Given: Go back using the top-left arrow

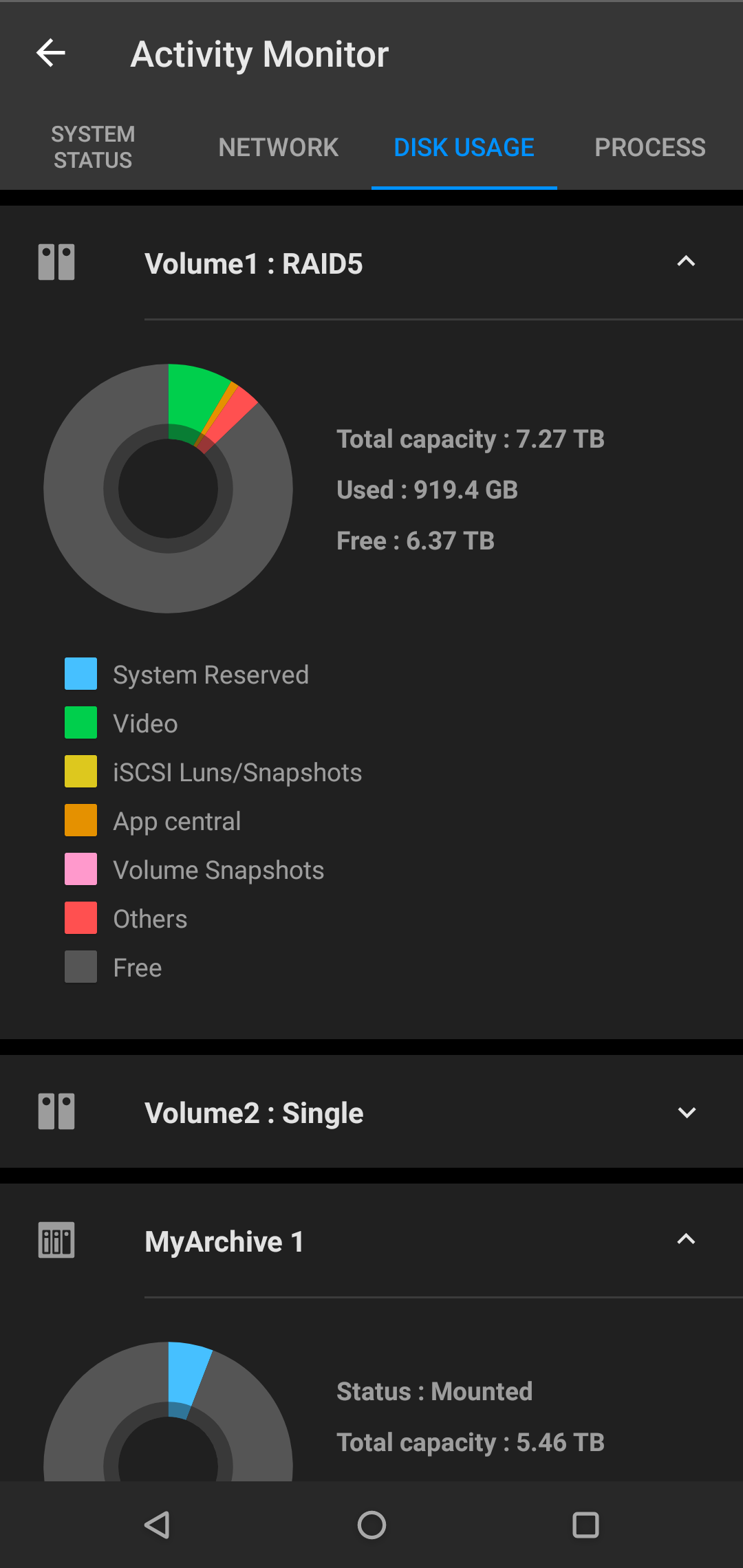Looking at the screenshot, I should [51, 53].
